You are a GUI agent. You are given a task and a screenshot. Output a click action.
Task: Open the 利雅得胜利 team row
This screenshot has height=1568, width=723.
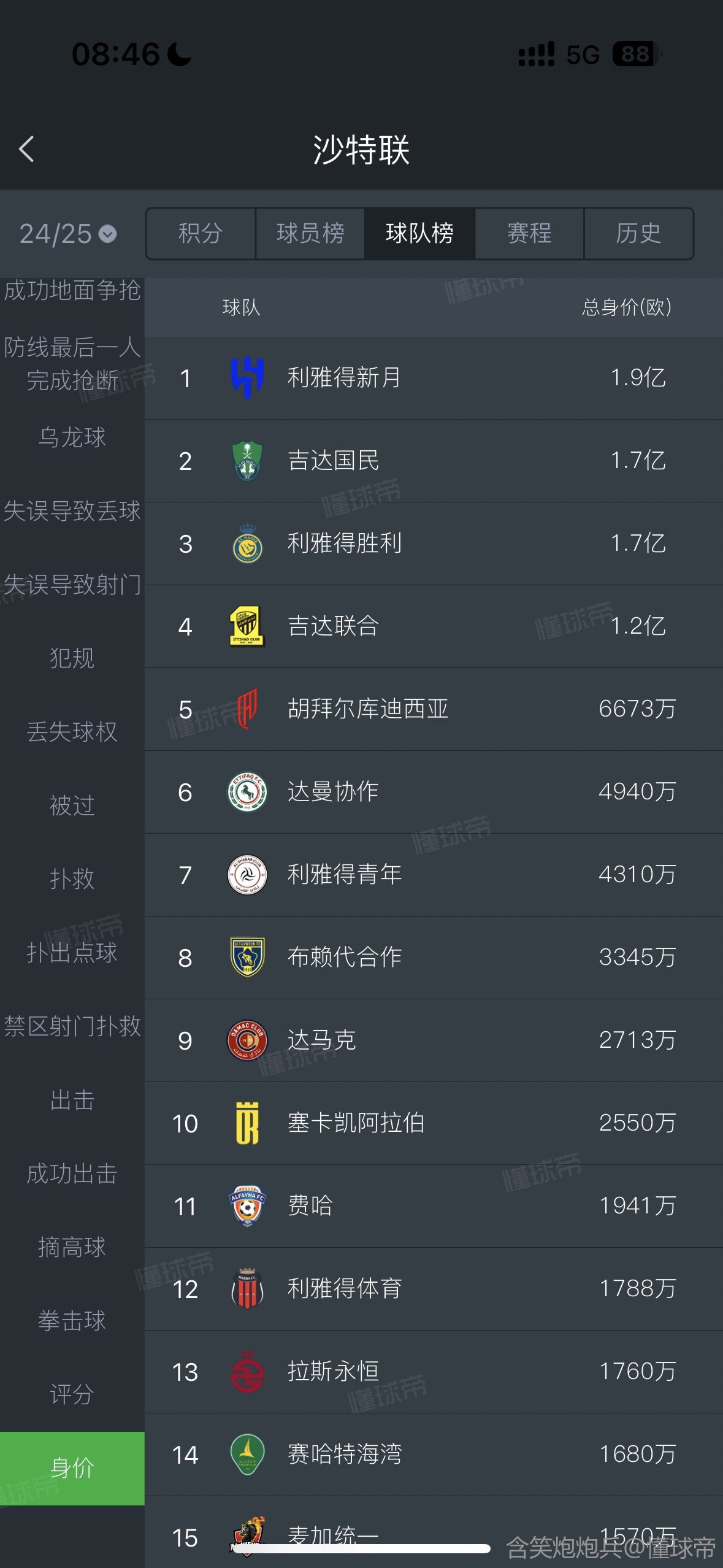pyautogui.click(x=433, y=544)
